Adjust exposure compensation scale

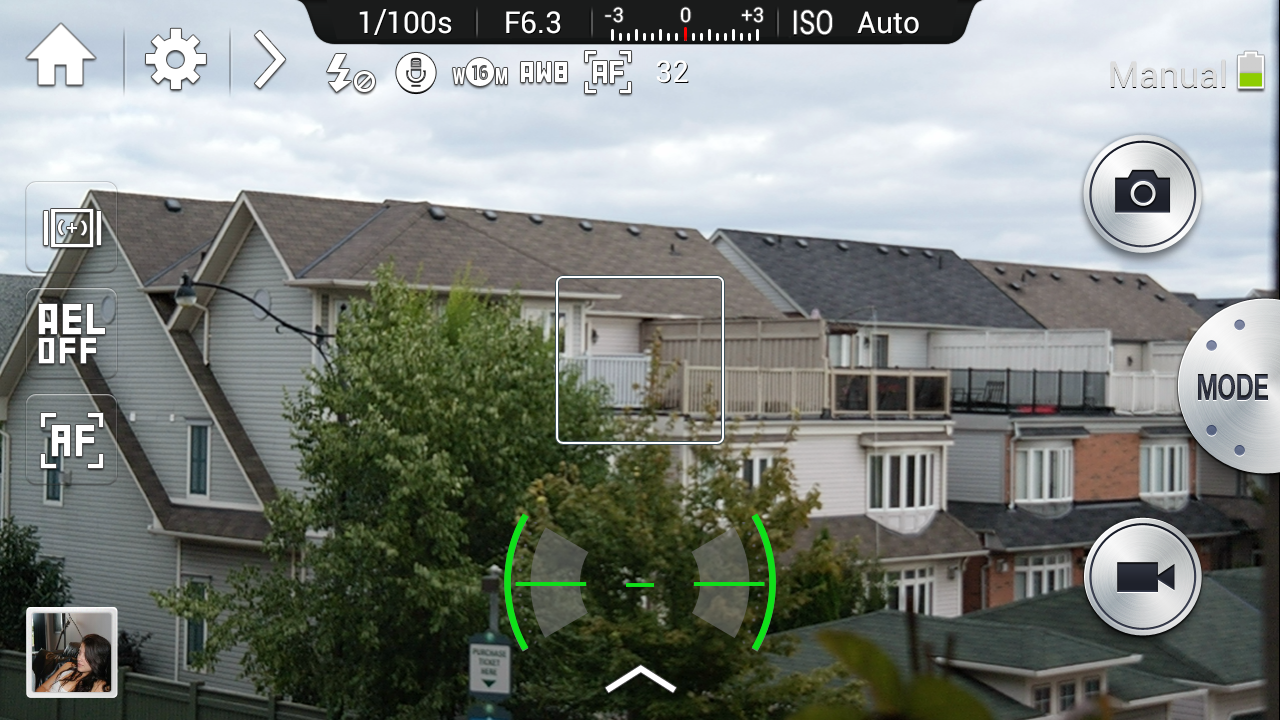click(685, 24)
